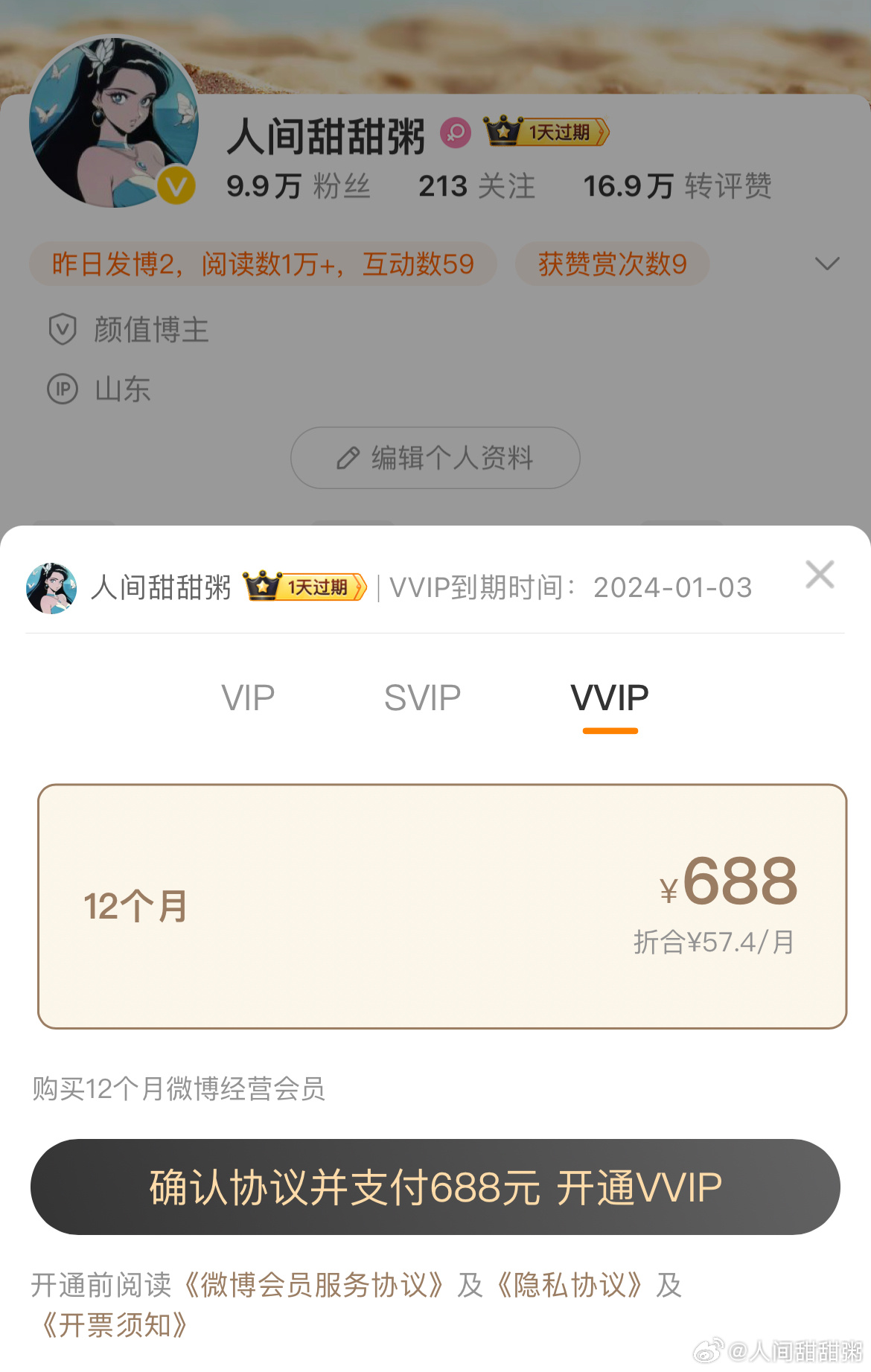
Task: Switch to the VIP tab
Action: 248,698
